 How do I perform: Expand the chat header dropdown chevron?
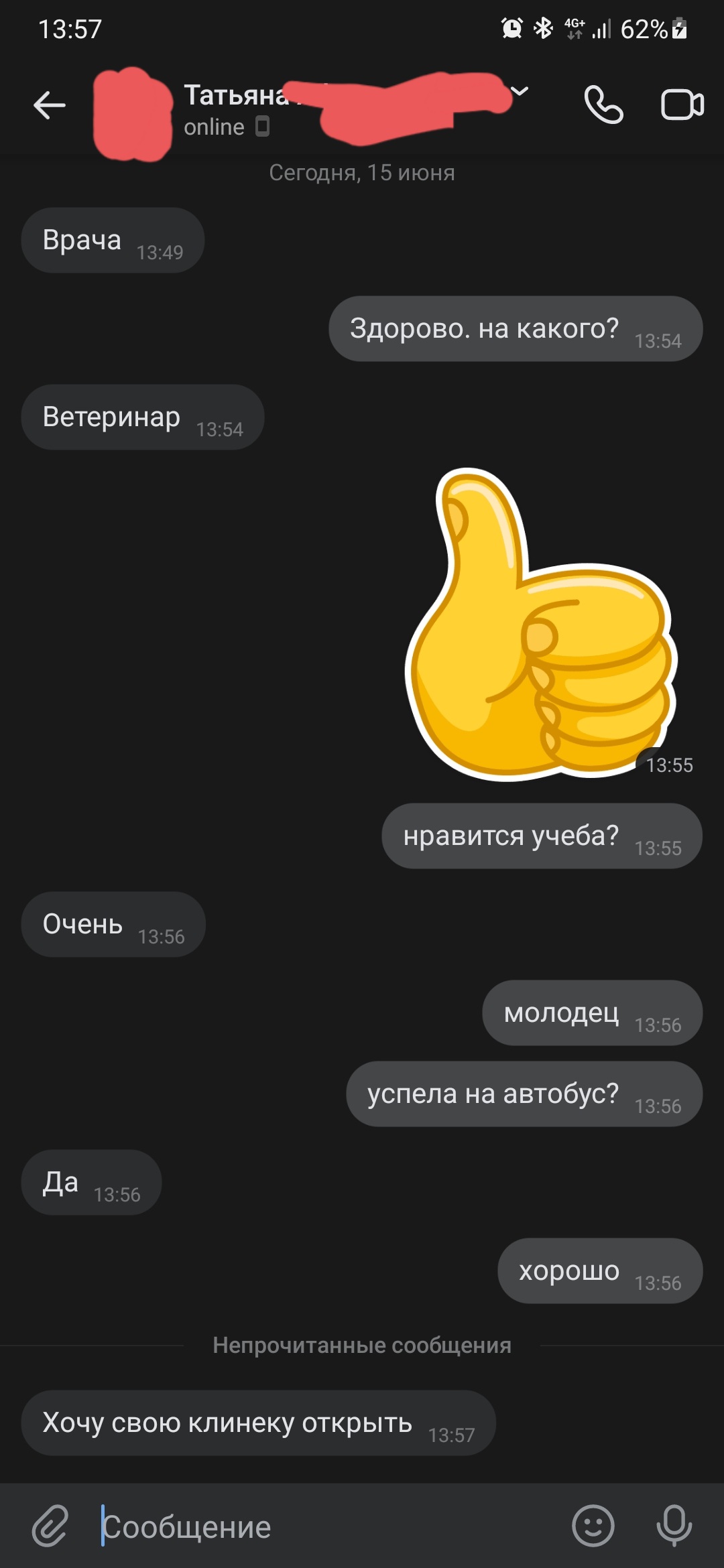[520, 91]
